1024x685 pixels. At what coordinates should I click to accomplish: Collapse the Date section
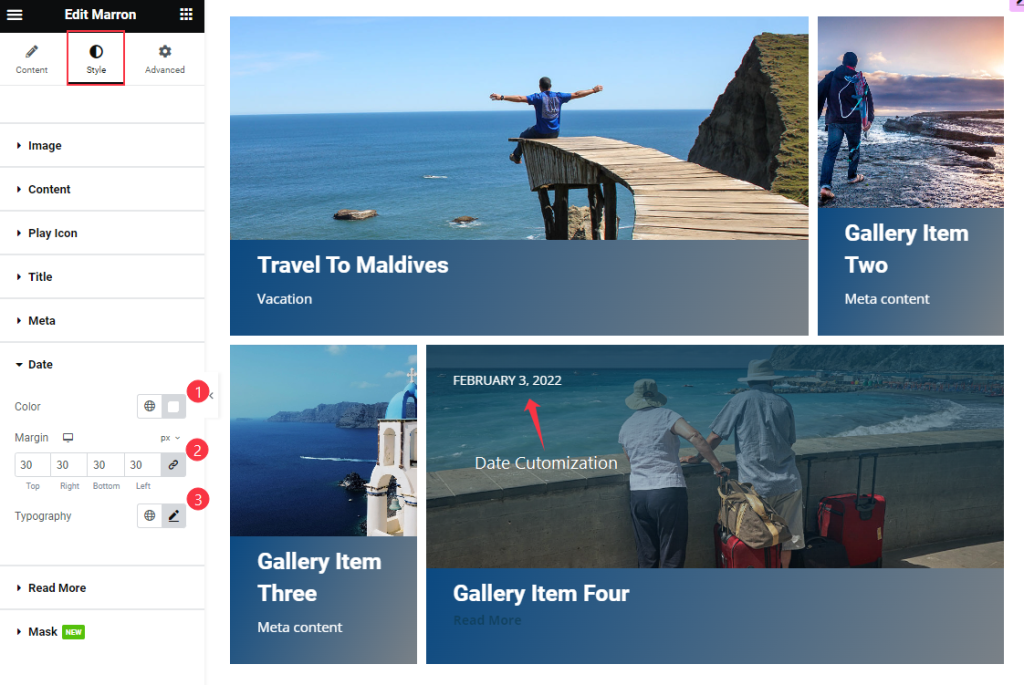40,365
